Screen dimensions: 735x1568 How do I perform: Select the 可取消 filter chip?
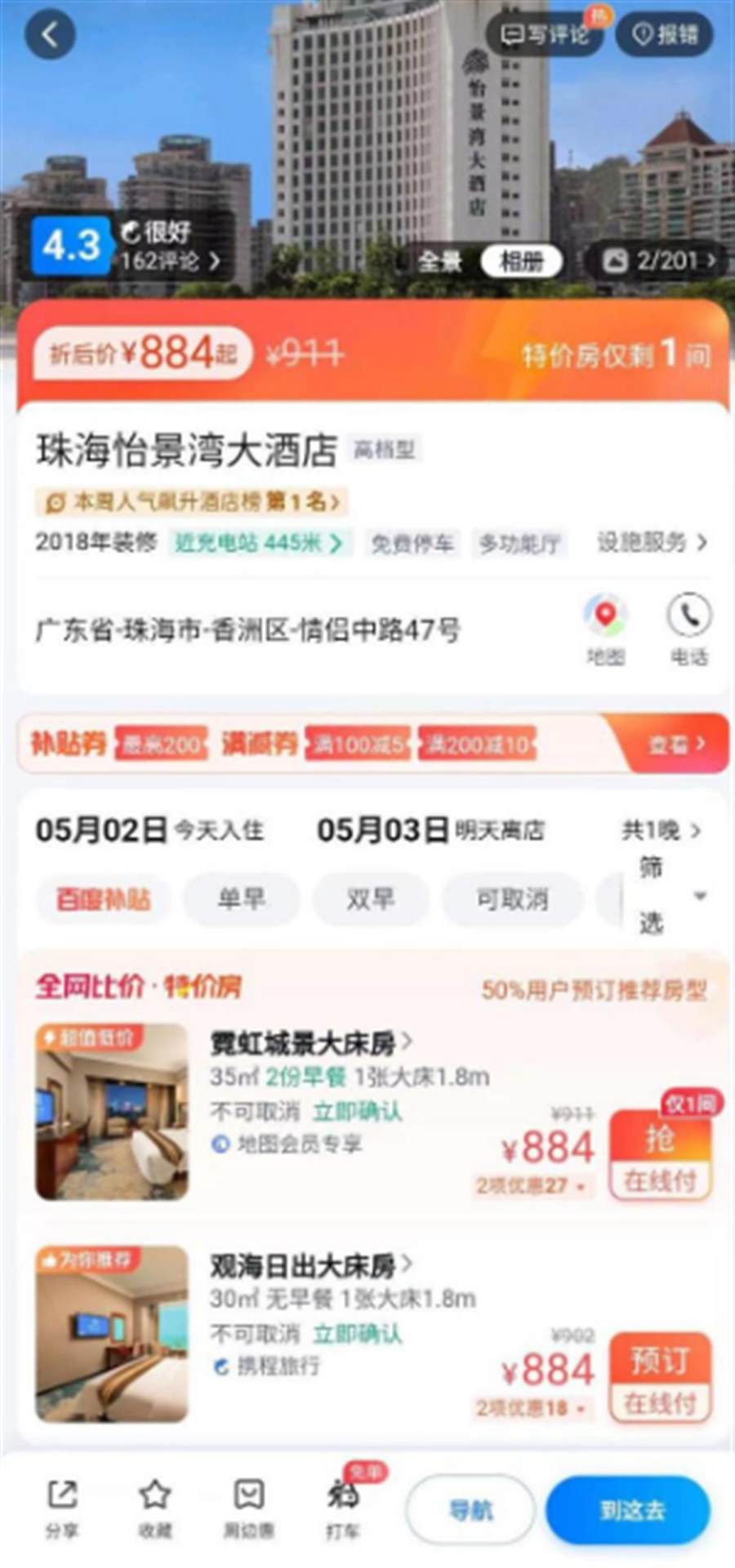click(x=512, y=899)
